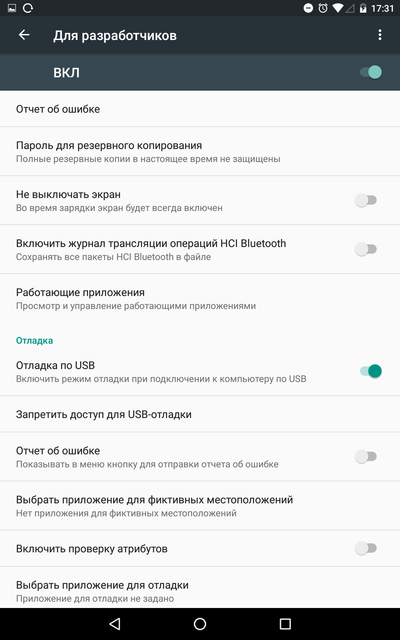400x640 pixels.
Task: Open the three-dot overflow menu
Action: [x=380, y=35]
